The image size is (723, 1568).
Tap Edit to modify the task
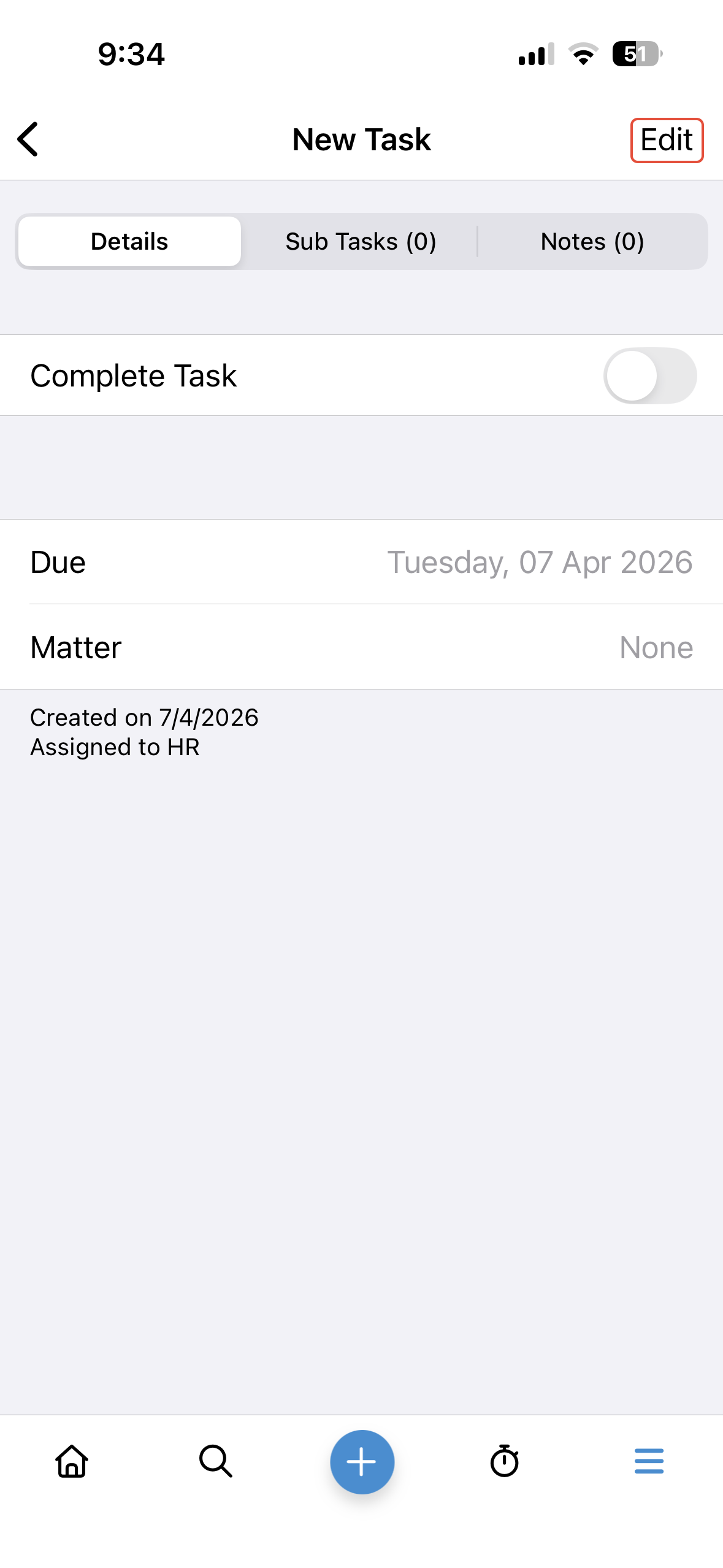pos(666,140)
